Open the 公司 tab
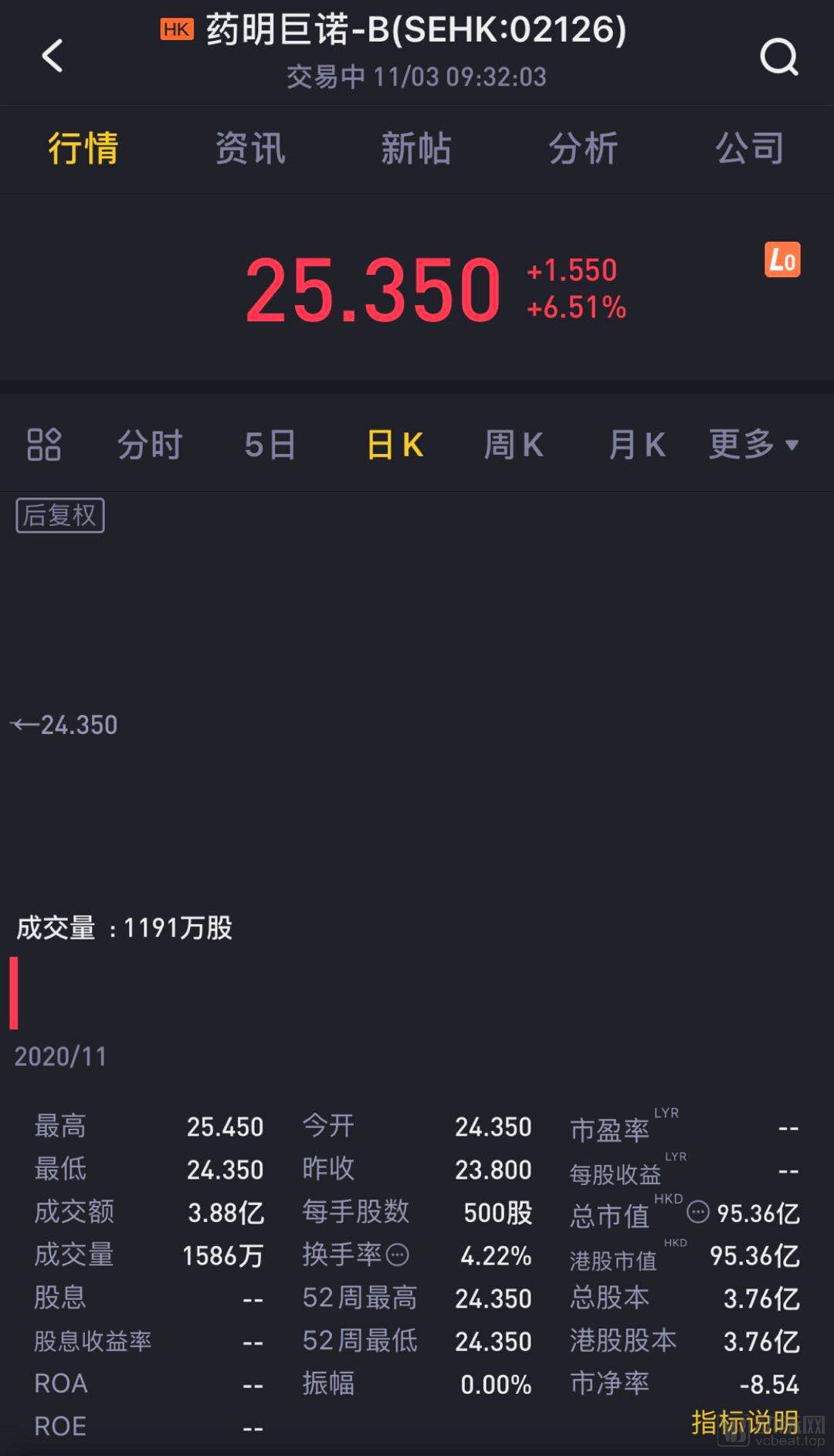The width and height of the screenshot is (834, 1456). point(750,148)
